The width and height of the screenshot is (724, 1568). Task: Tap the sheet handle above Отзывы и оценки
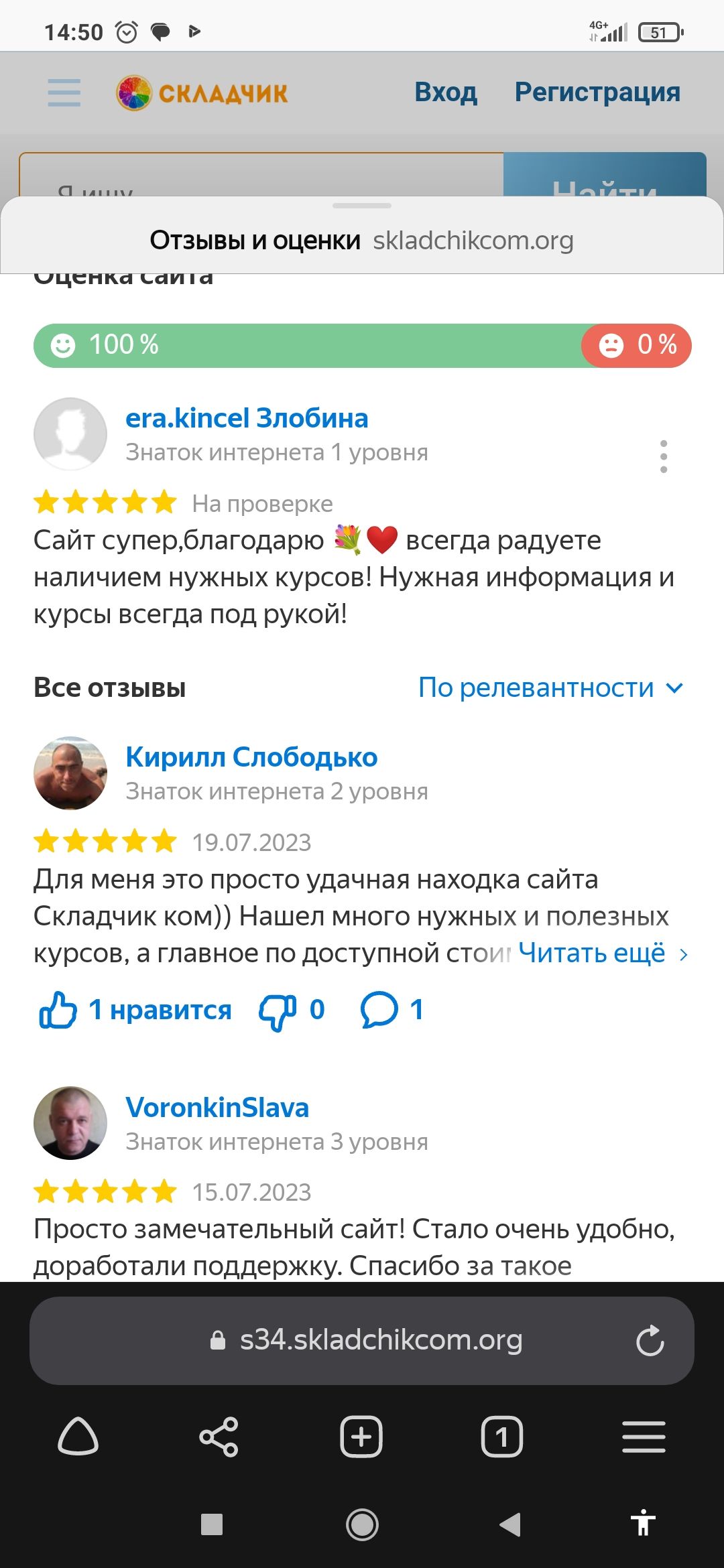[362, 206]
